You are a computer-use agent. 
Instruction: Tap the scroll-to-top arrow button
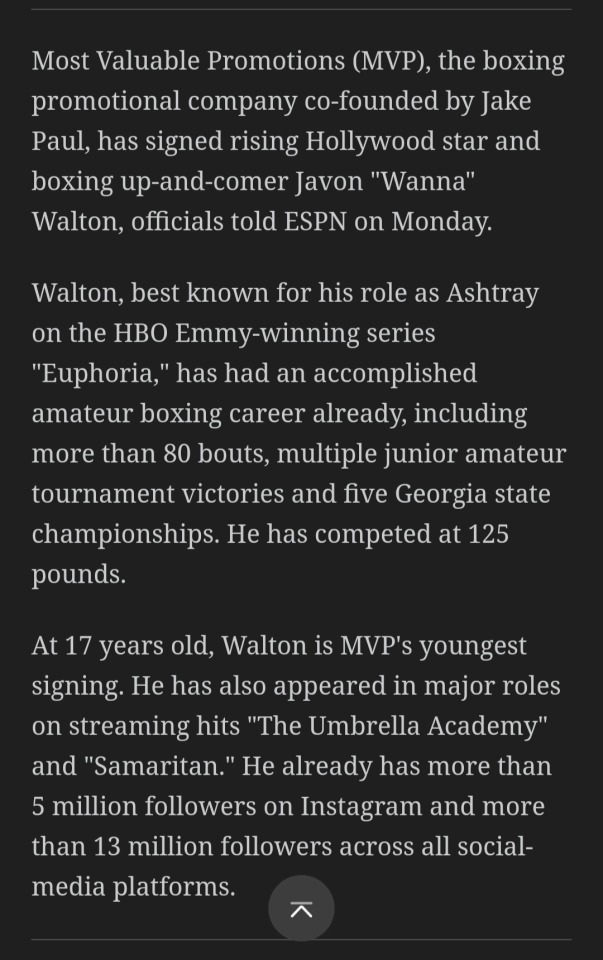click(301, 908)
